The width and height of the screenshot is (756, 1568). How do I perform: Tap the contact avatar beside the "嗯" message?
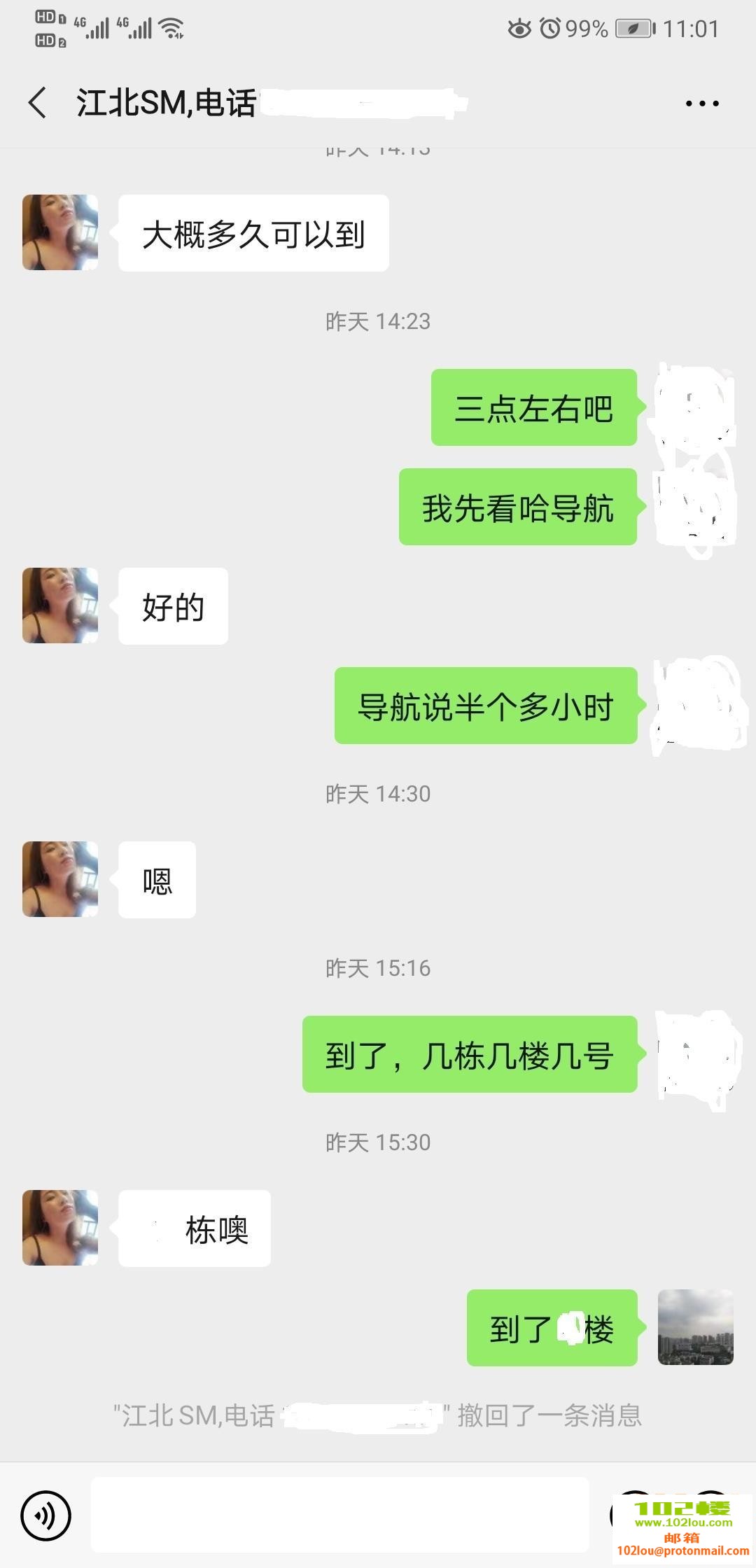pos(59,879)
